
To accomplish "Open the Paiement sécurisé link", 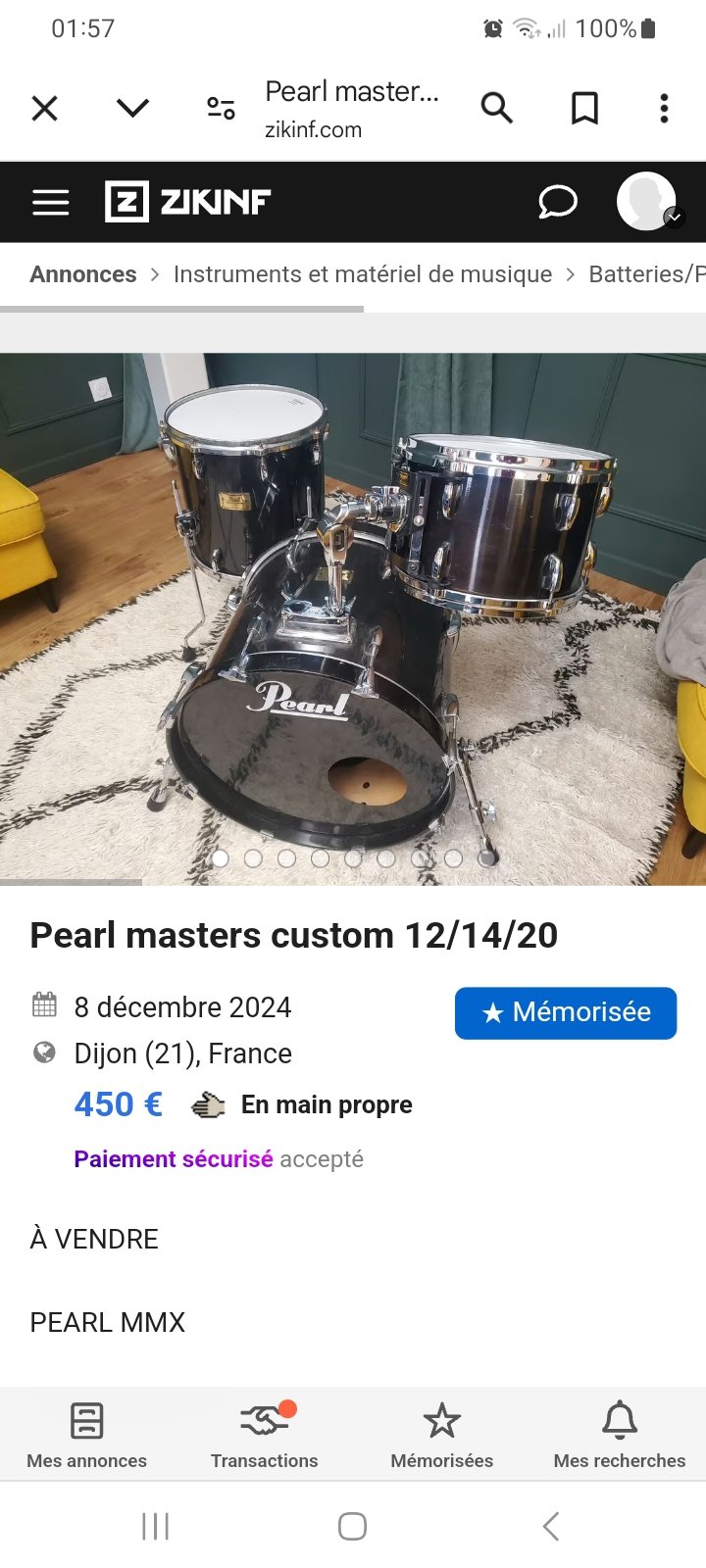I will click(174, 1159).
